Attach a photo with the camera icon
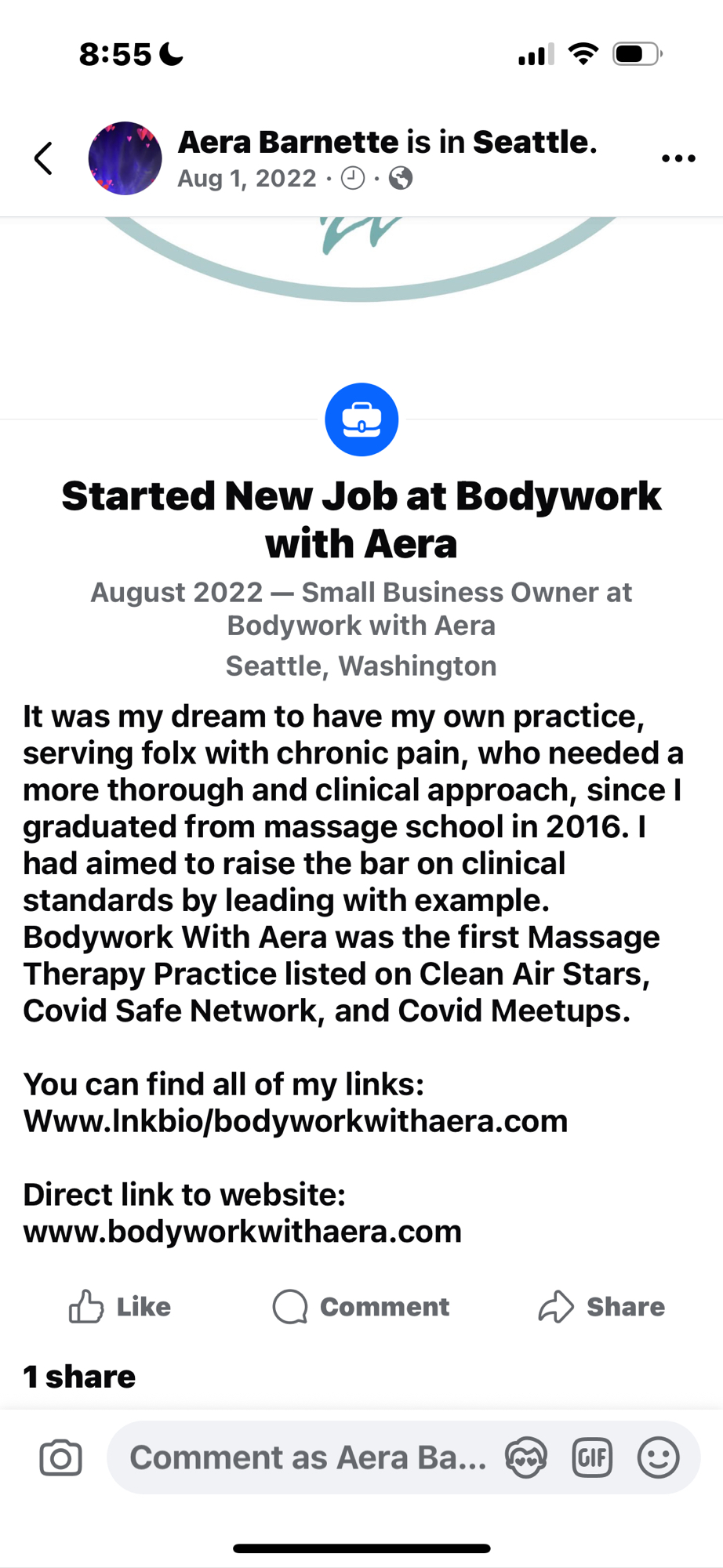The image size is (723, 1568). coord(60,1457)
